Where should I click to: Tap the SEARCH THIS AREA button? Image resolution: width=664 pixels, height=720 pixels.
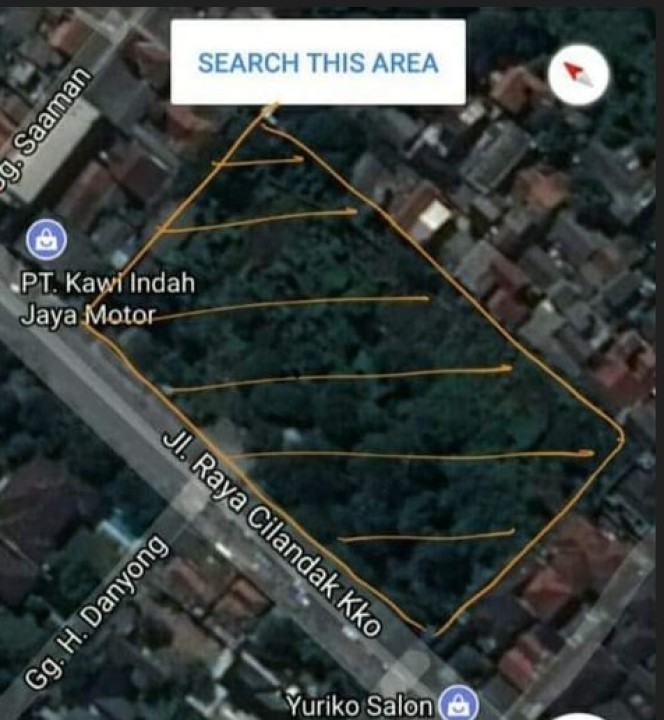click(x=318, y=62)
